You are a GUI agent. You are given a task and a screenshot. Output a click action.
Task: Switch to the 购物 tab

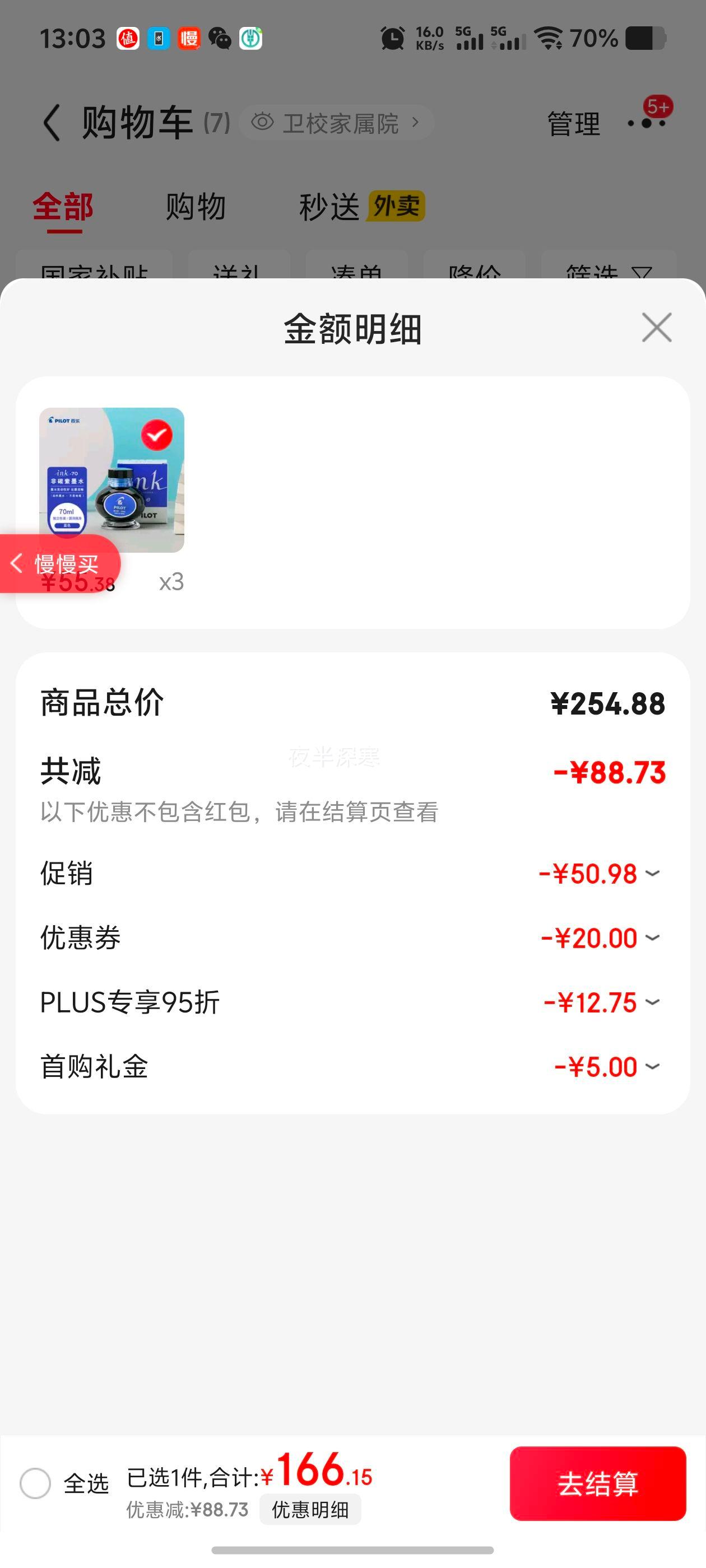coord(194,207)
